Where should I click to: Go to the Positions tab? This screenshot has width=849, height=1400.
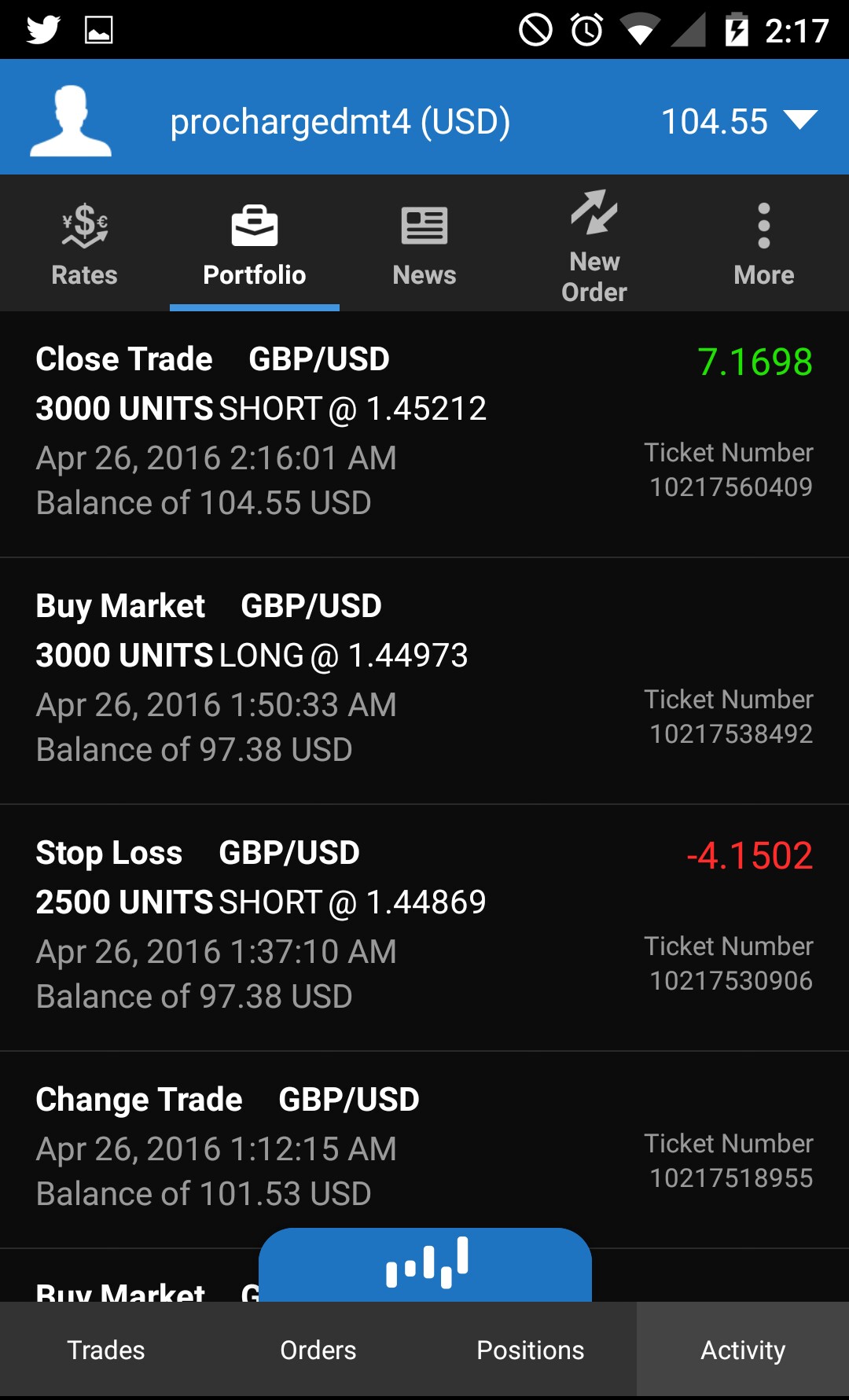[x=531, y=1350]
